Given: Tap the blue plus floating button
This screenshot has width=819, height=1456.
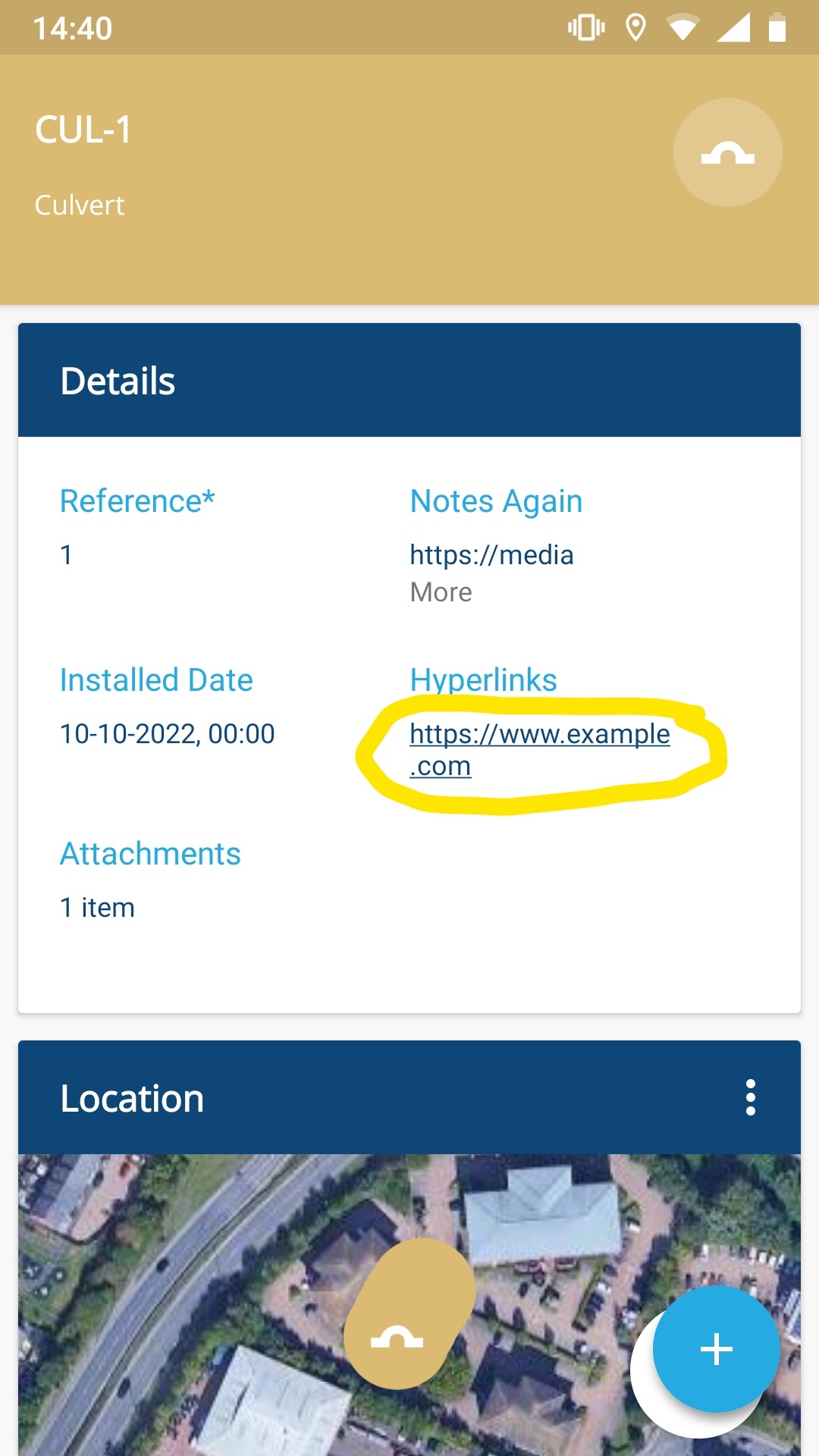Looking at the screenshot, I should pyautogui.click(x=716, y=1349).
